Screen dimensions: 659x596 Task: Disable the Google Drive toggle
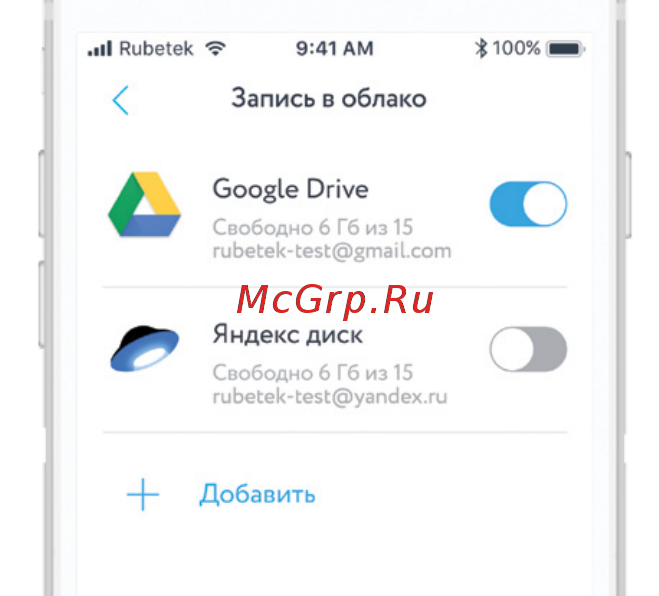click(x=527, y=205)
